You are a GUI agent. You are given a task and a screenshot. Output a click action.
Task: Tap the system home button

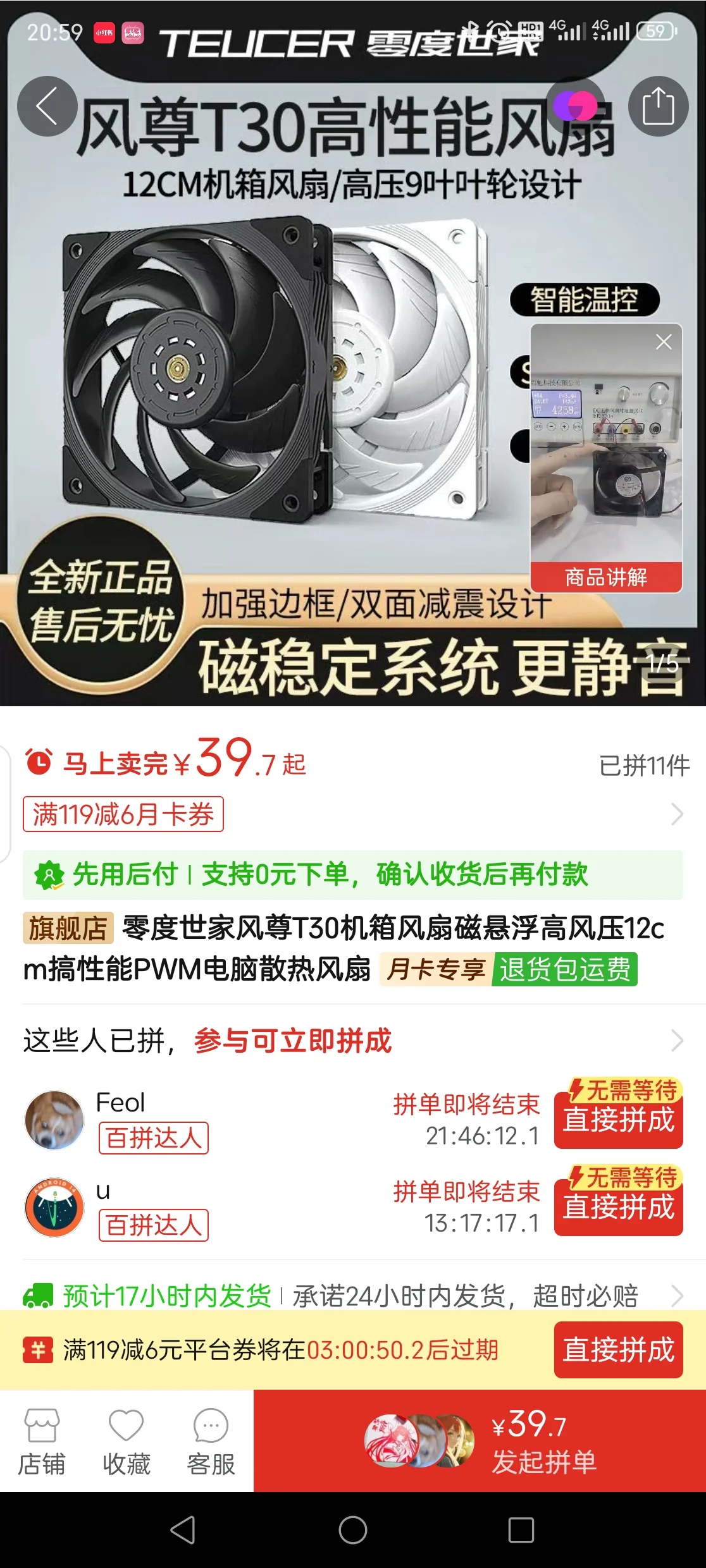click(x=353, y=1531)
